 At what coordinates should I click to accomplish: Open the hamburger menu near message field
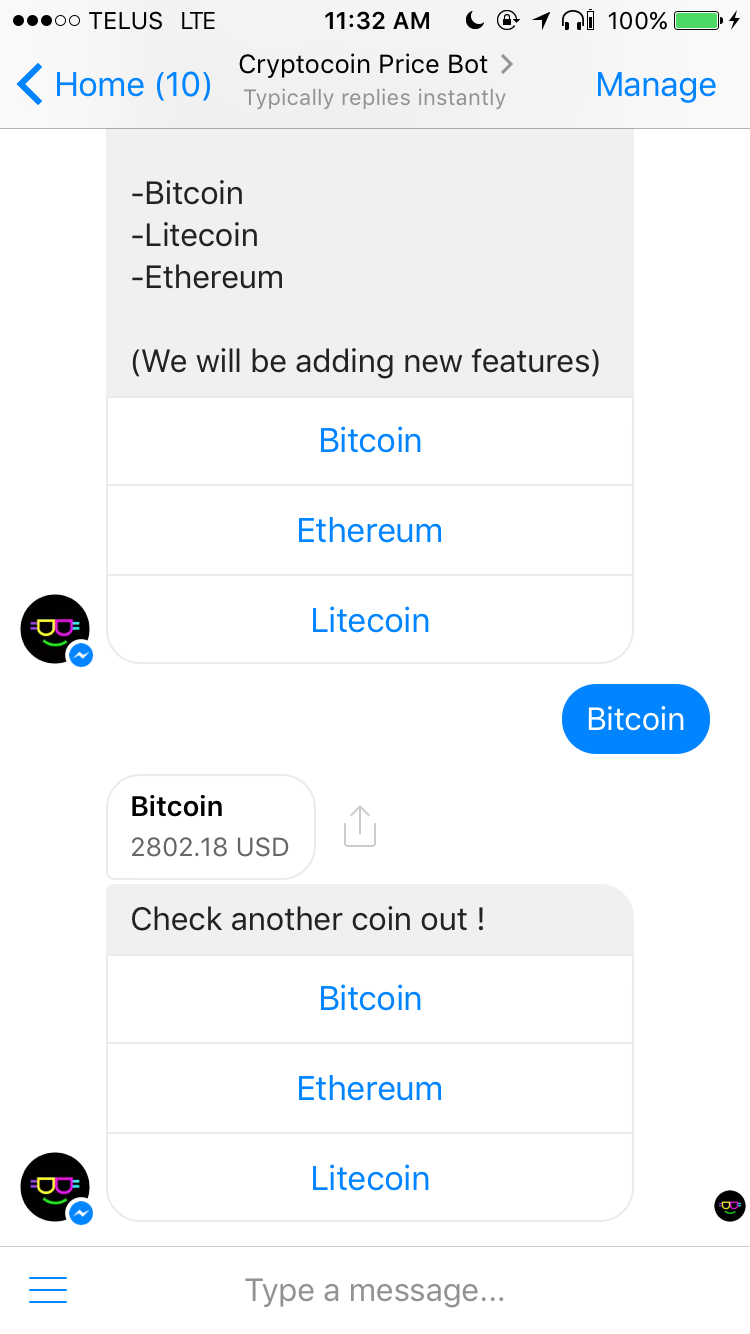(48, 1289)
